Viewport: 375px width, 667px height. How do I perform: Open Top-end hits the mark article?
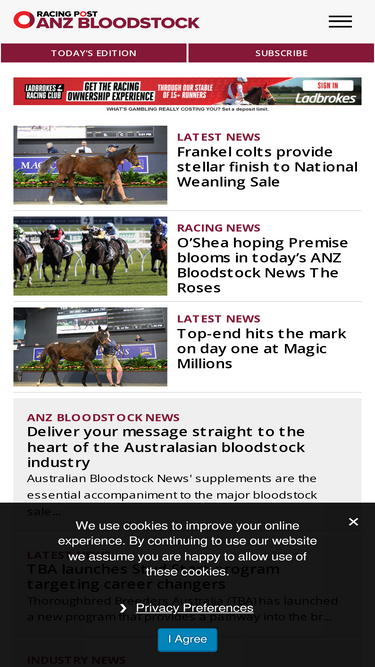(262, 348)
